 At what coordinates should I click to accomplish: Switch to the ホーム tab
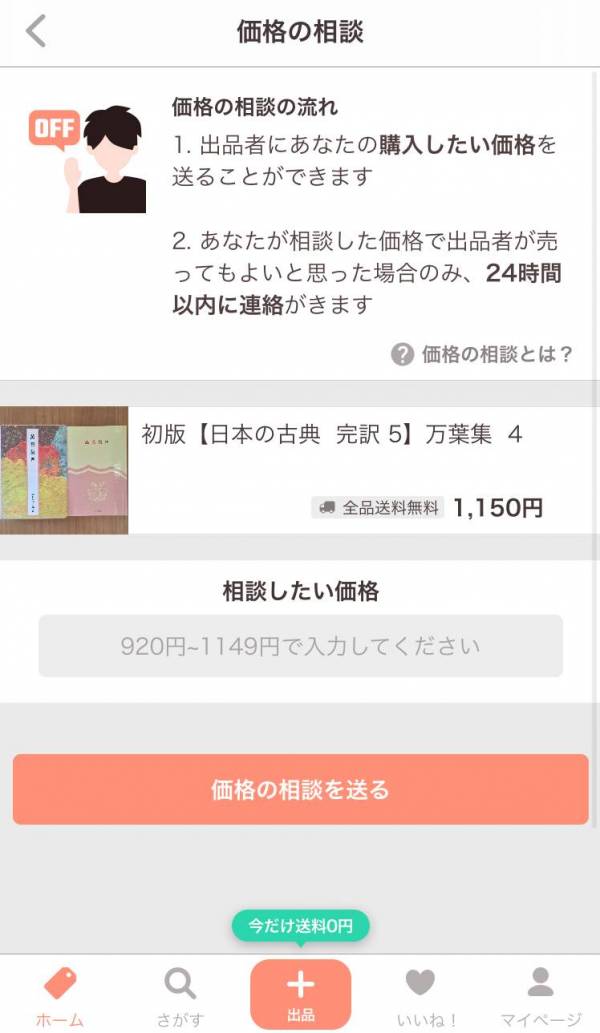[x=60, y=995]
